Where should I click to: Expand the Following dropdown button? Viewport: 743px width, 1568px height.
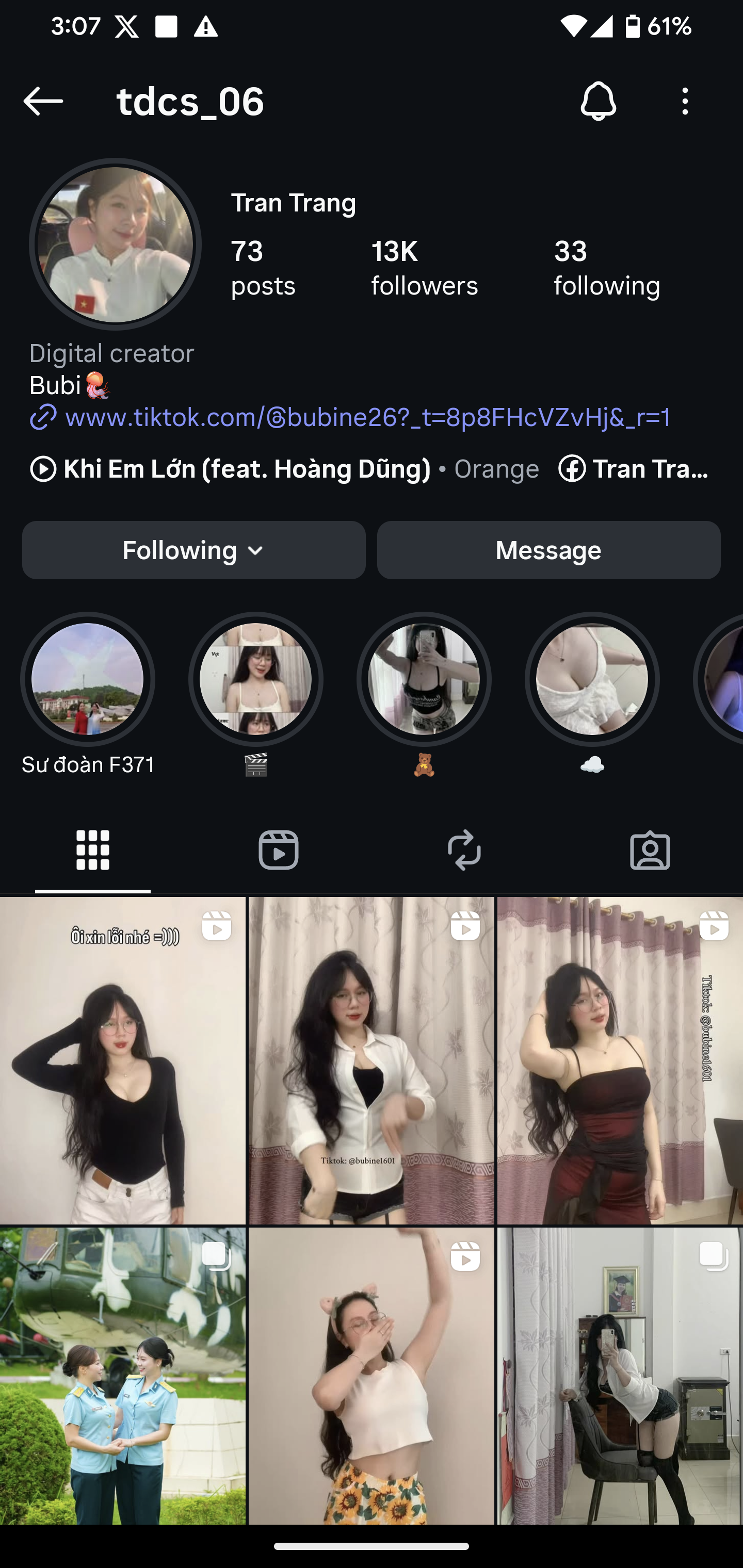pyautogui.click(x=193, y=550)
